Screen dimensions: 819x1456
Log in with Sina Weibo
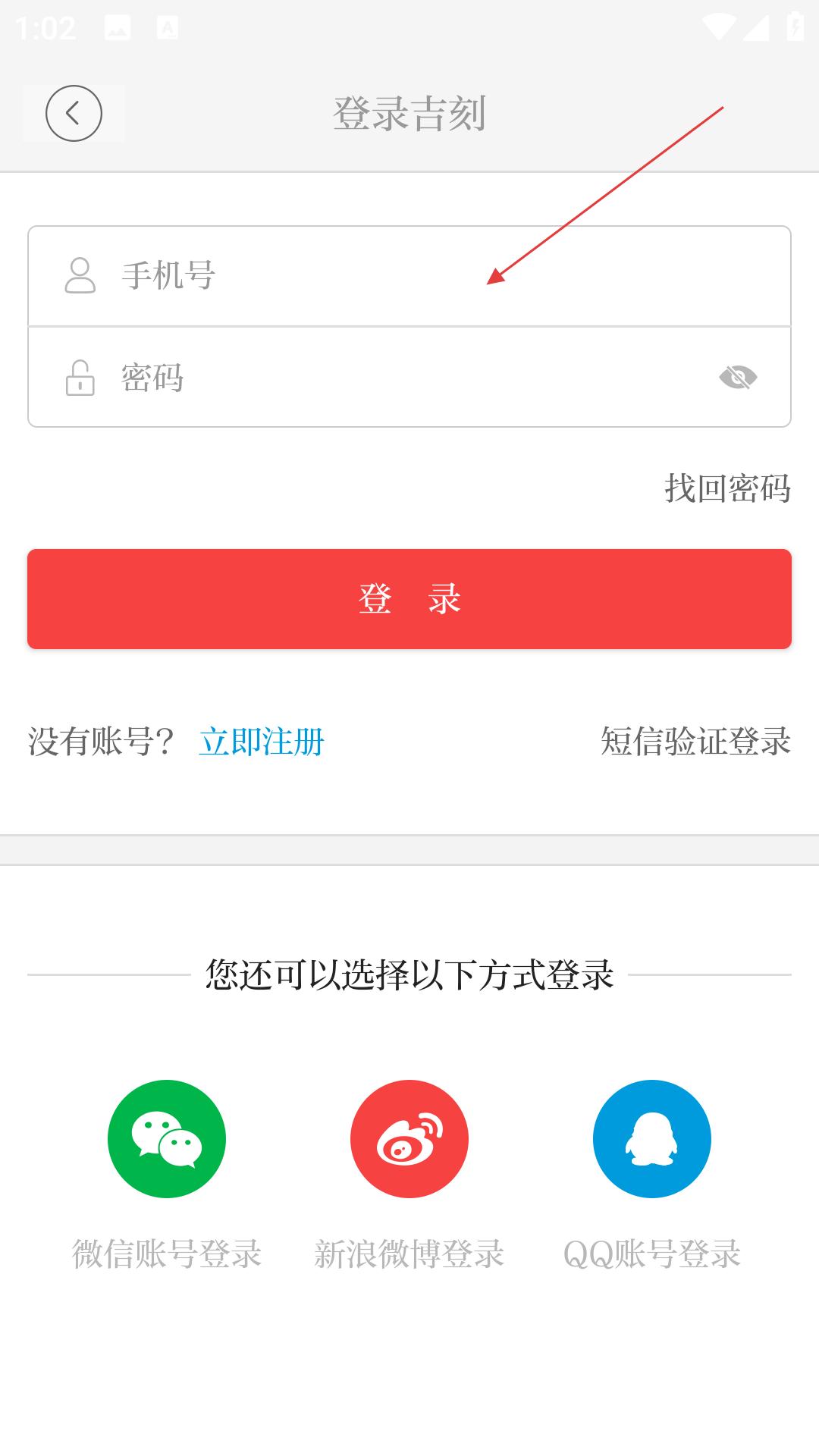[x=409, y=1139]
